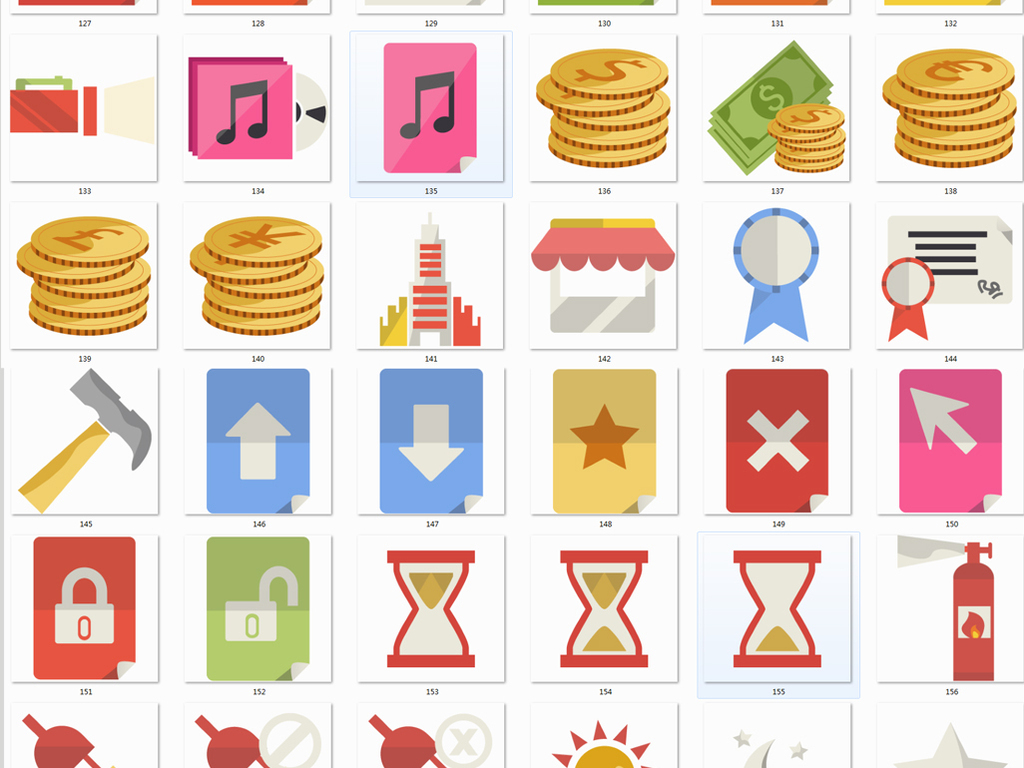Open file 135 with the pink music note
This screenshot has height=768, width=1024.
430,108
